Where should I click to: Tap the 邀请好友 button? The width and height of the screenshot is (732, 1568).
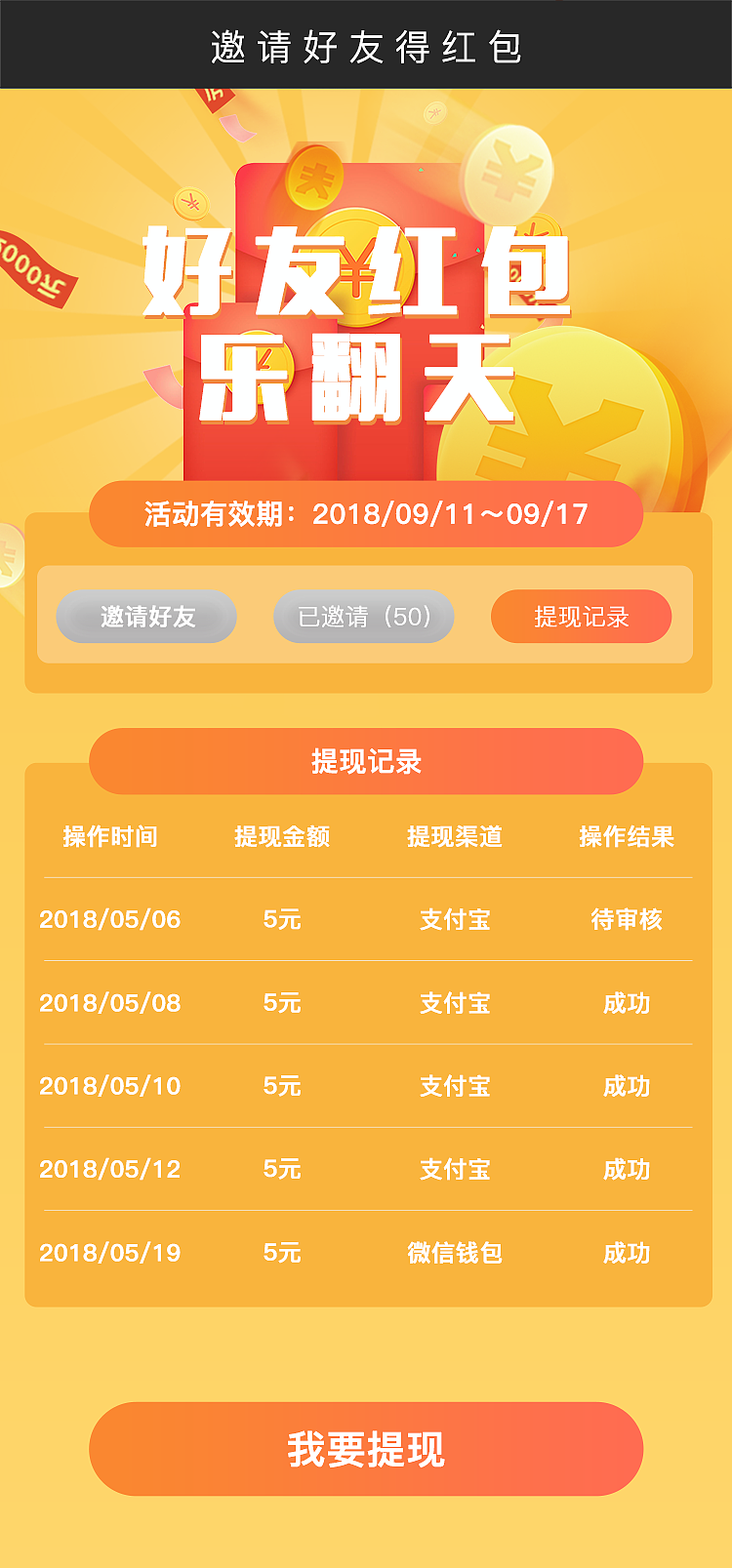coord(146,616)
